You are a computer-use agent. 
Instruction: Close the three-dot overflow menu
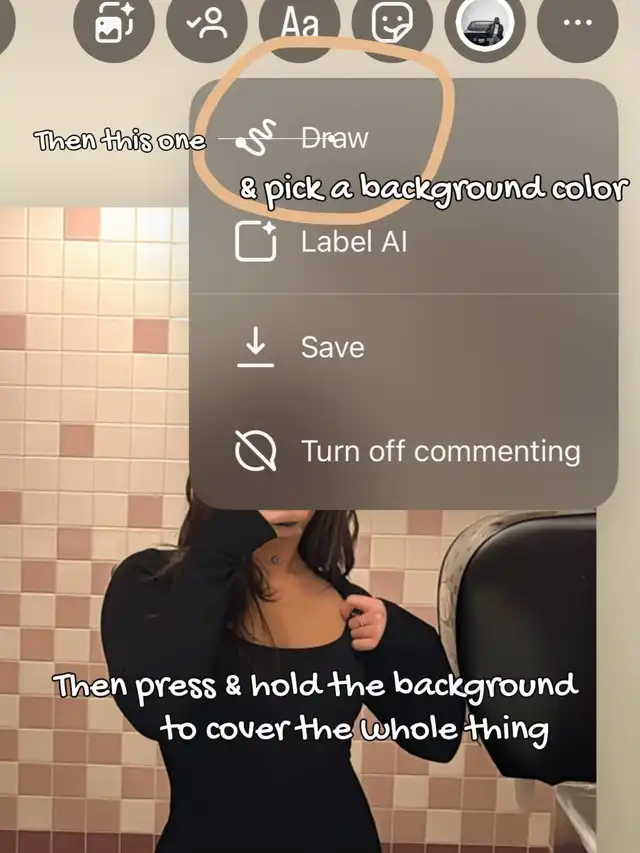click(577, 23)
